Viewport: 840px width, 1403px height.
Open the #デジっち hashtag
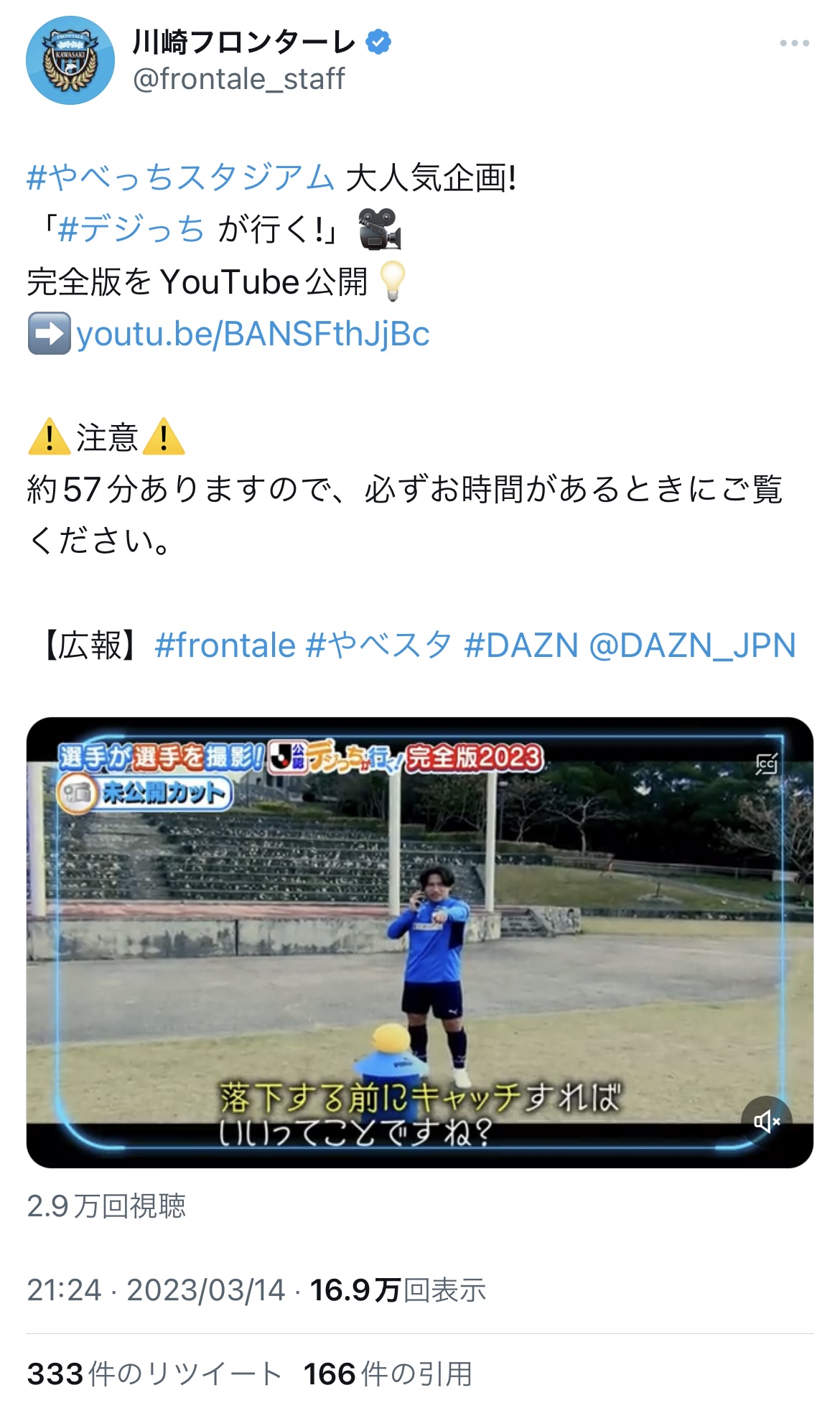(131, 229)
